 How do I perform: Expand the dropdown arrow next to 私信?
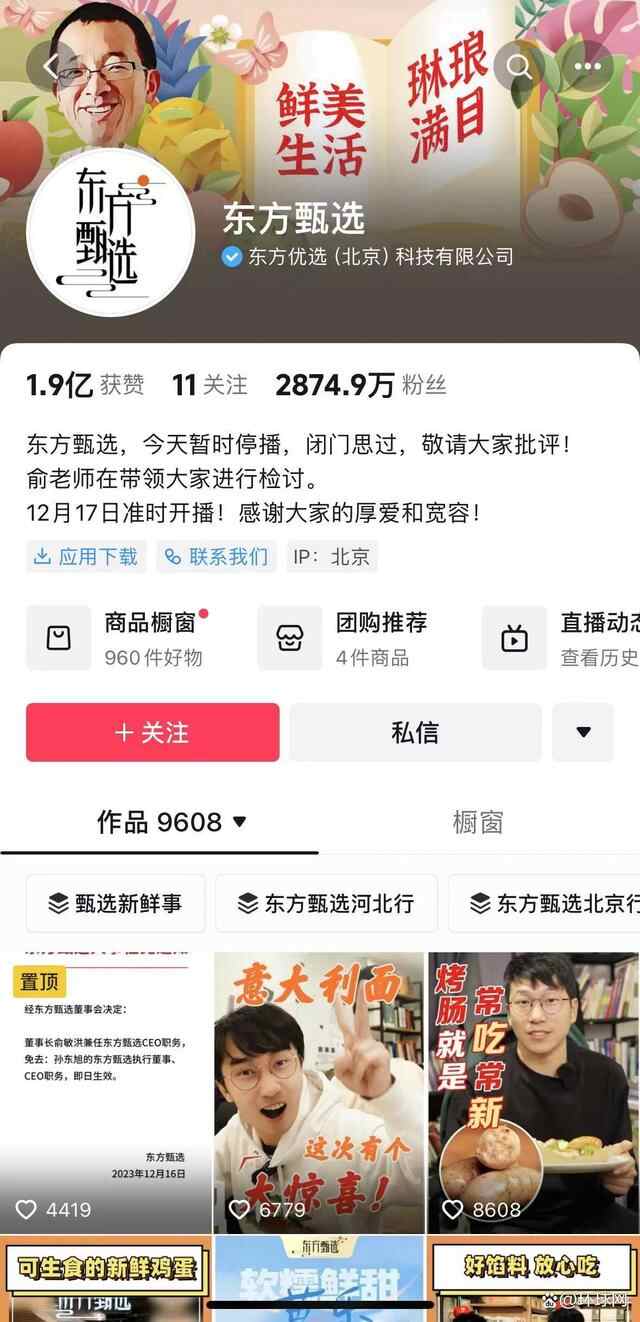pos(583,732)
